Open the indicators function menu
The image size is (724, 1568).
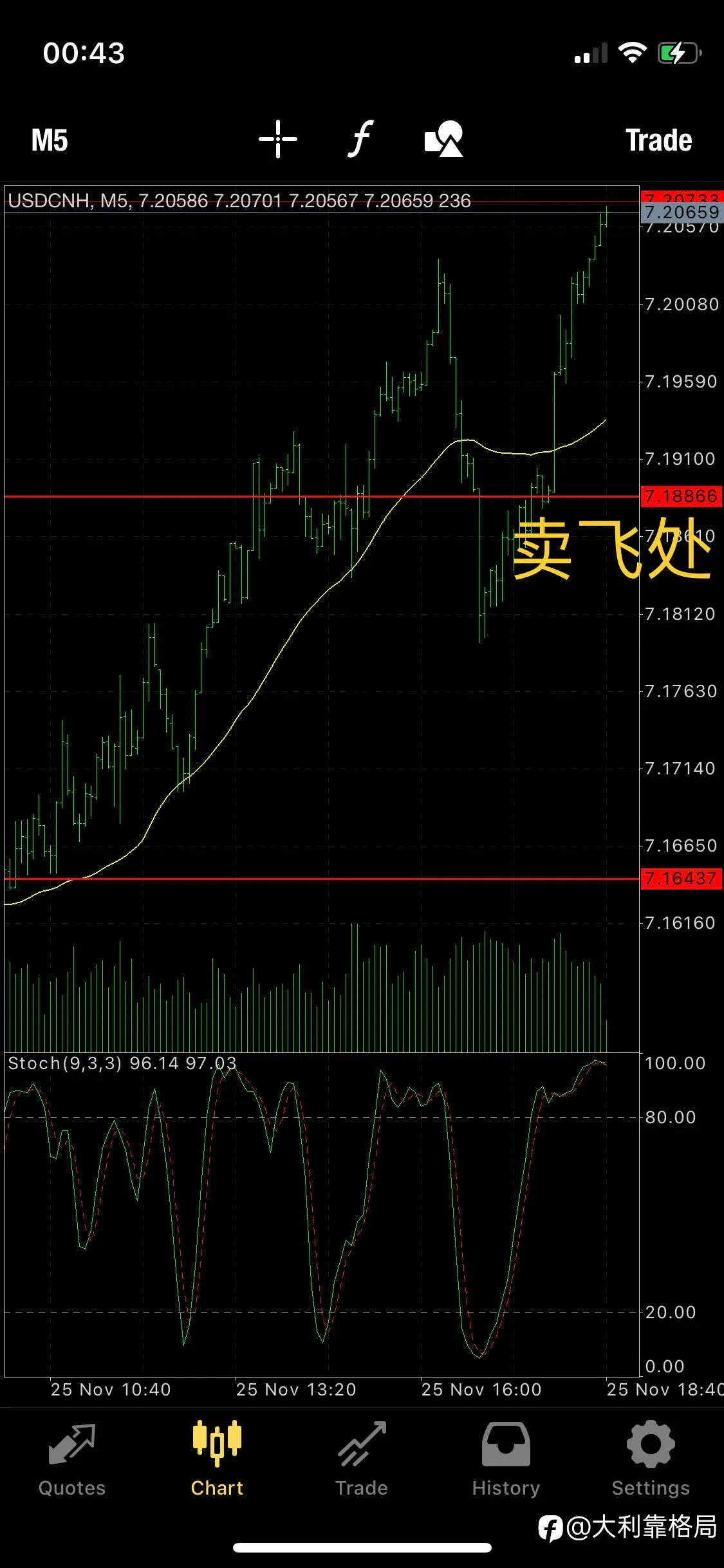pyautogui.click(x=361, y=138)
